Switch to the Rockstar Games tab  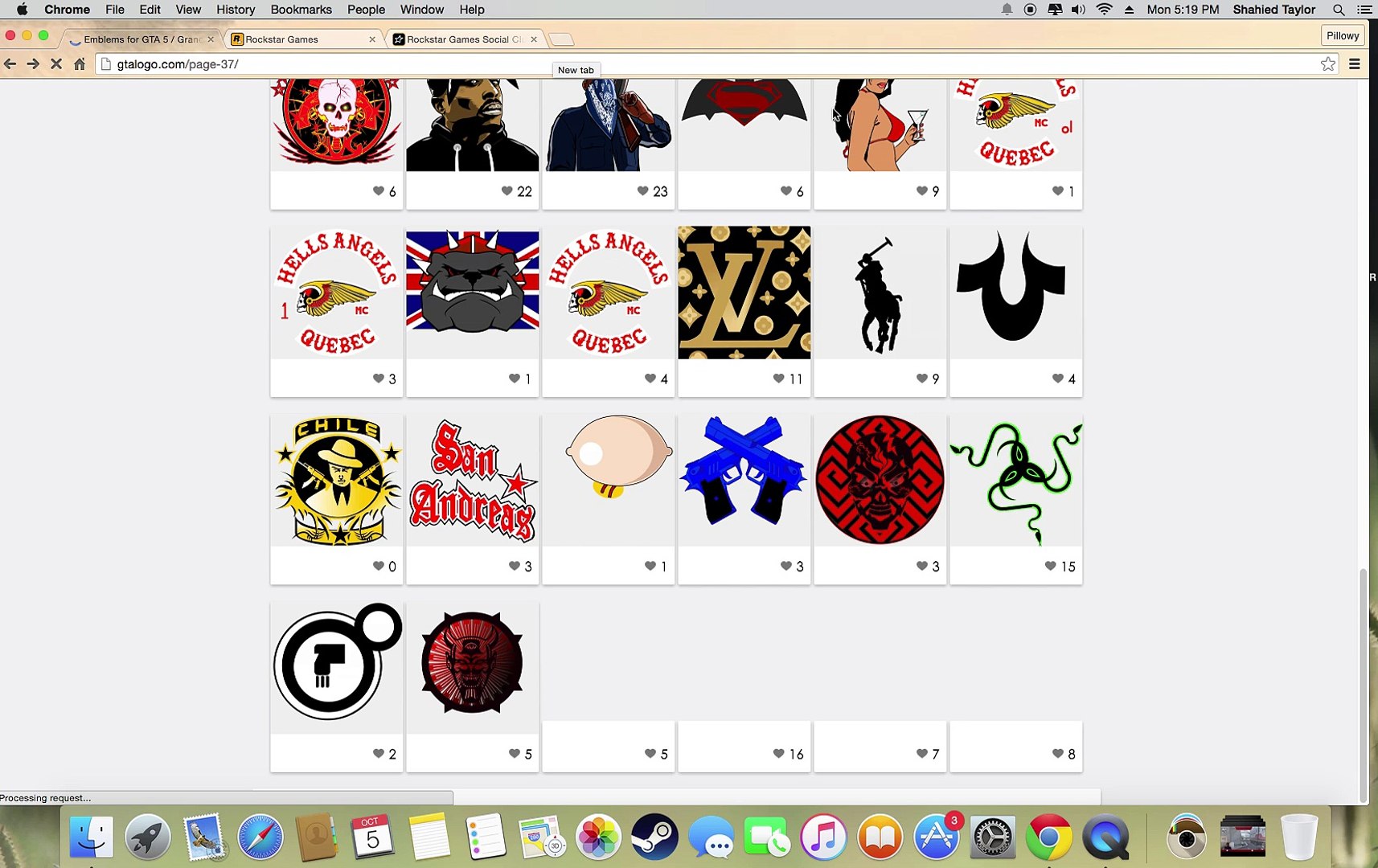click(x=297, y=39)
